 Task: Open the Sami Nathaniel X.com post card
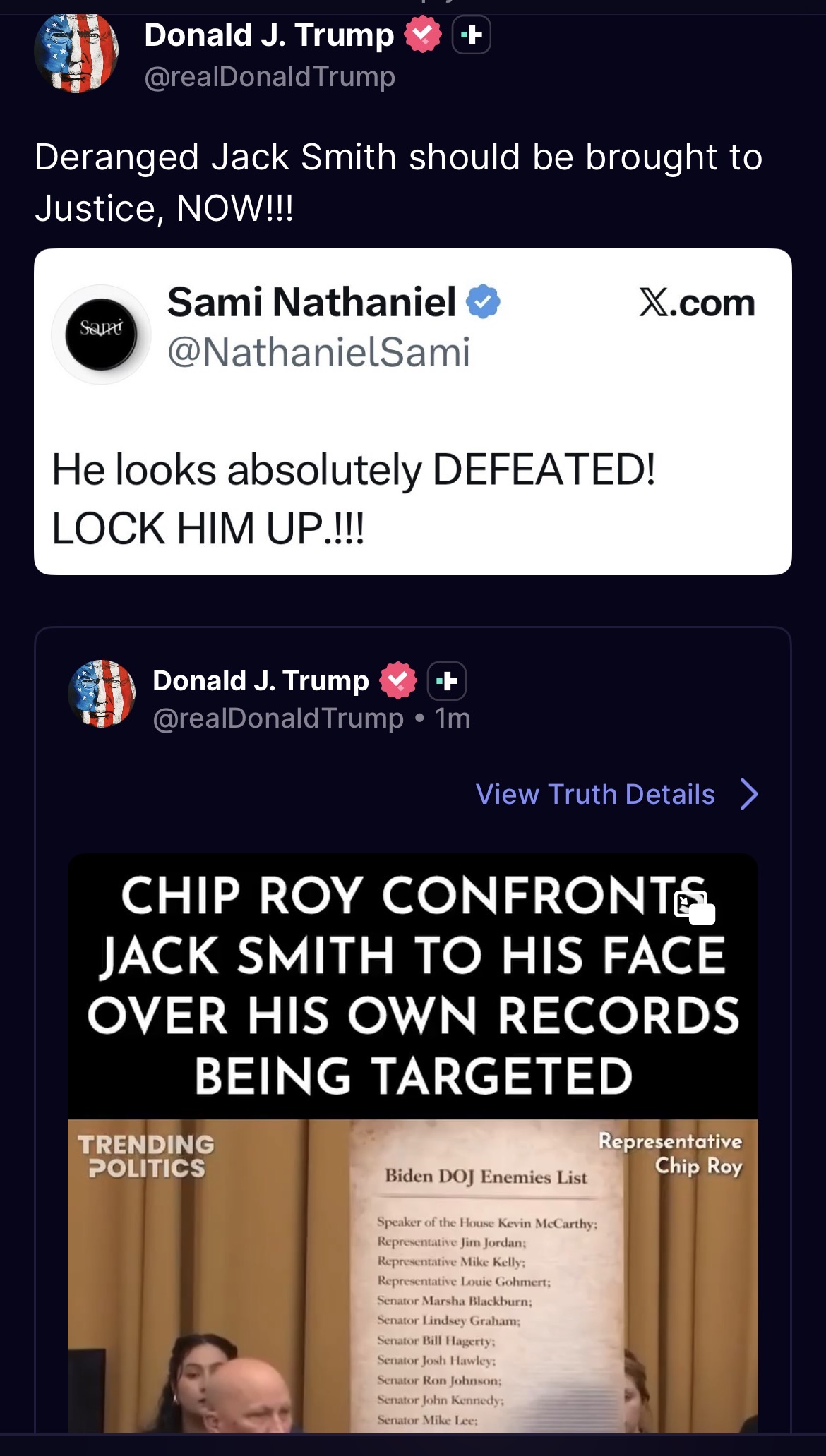pos(412,411)
